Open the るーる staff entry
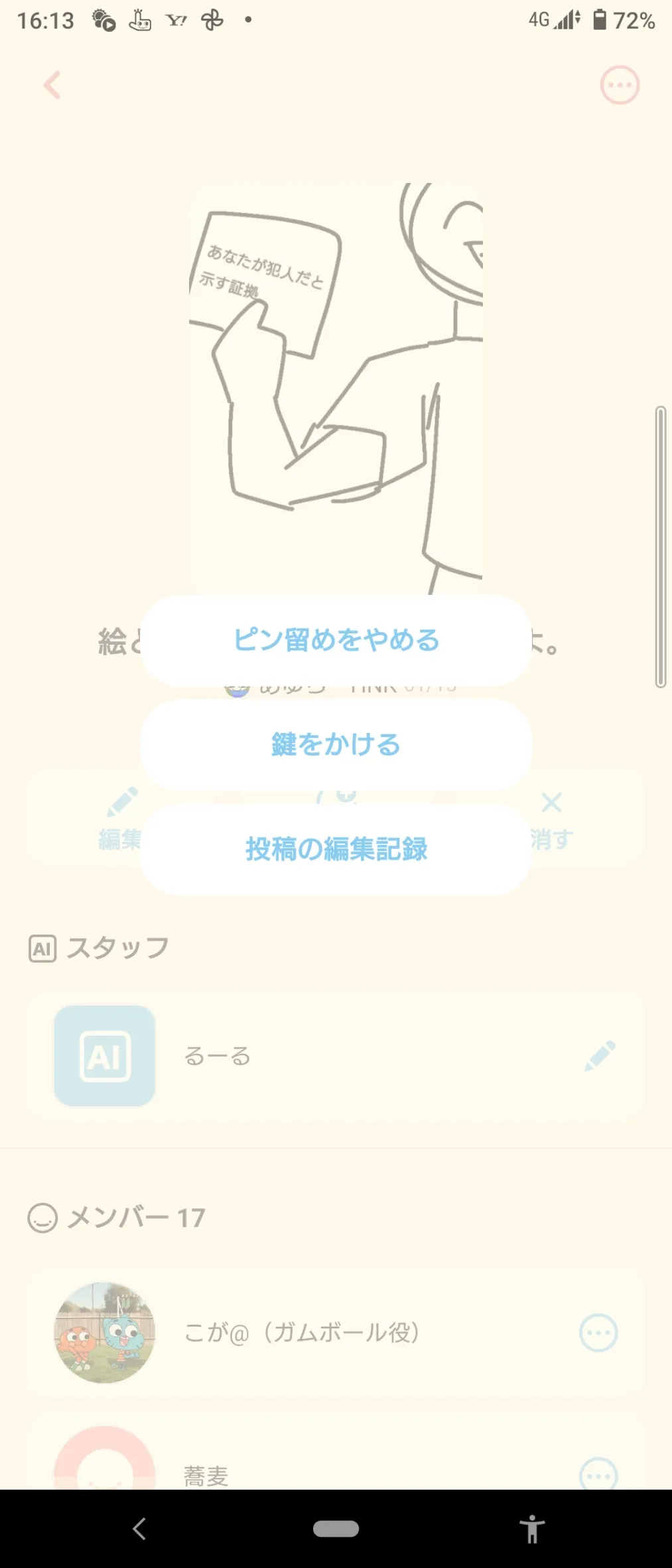The height and width of the screenshot is (1568, 672). coord(336,1056)
